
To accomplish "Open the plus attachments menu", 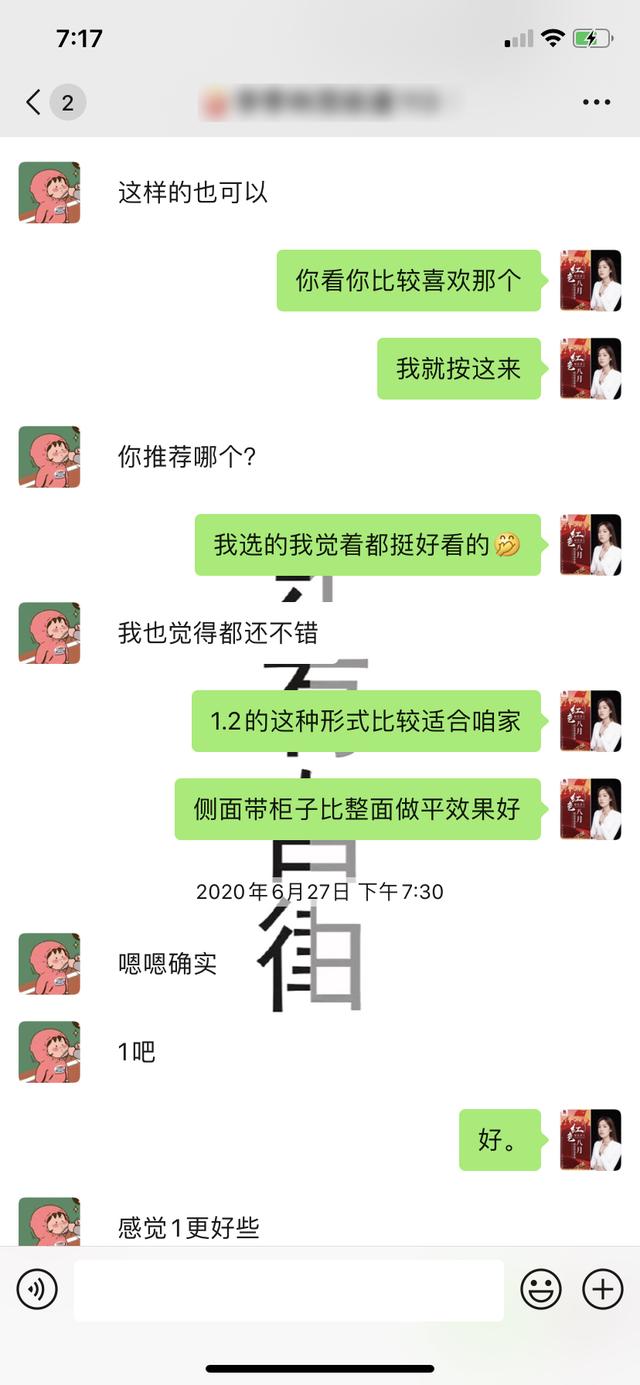I will [x=602, y=1290].
